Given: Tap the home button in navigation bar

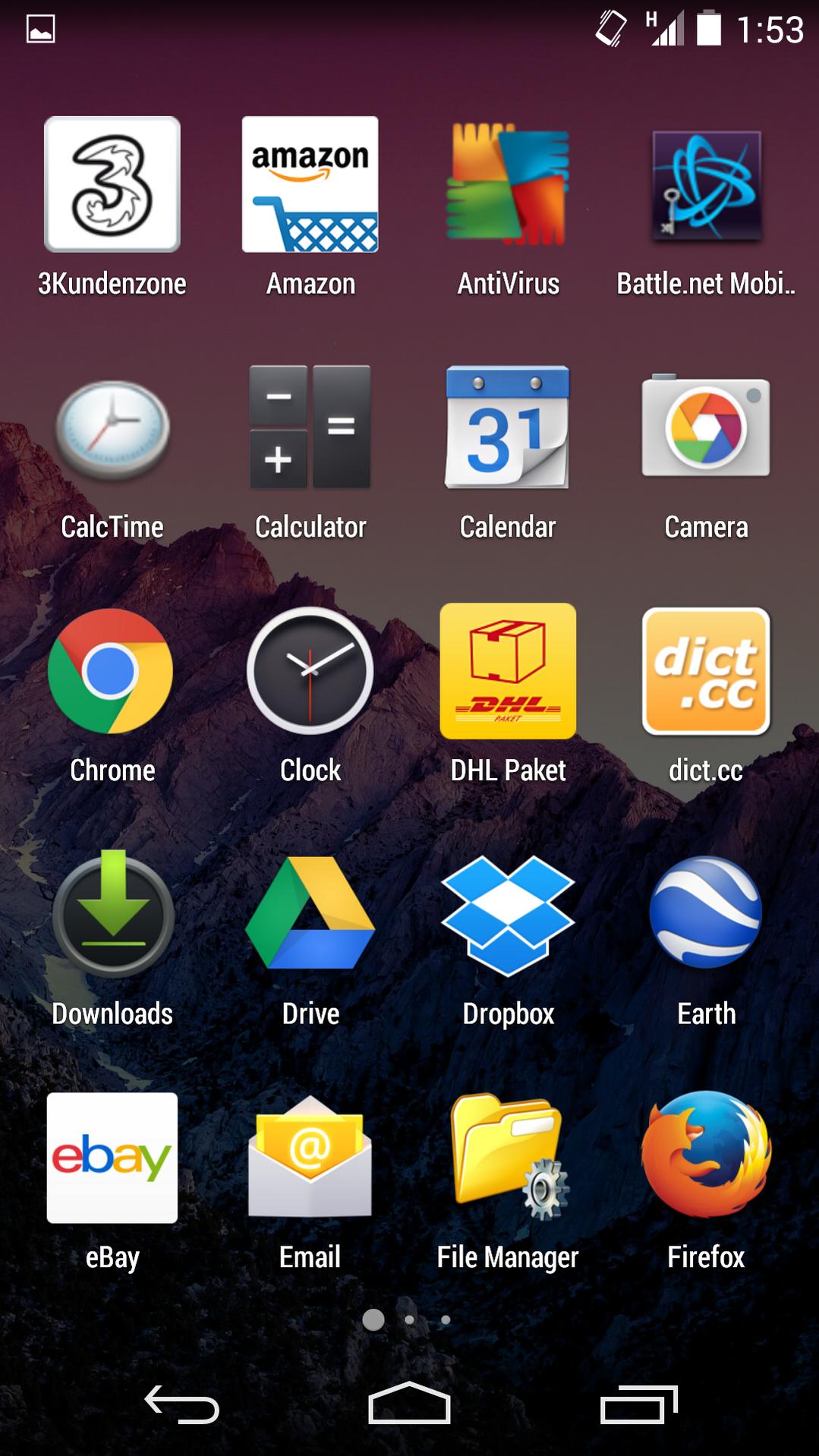Looking at the screenshot, I should [x=409, y=1404].
